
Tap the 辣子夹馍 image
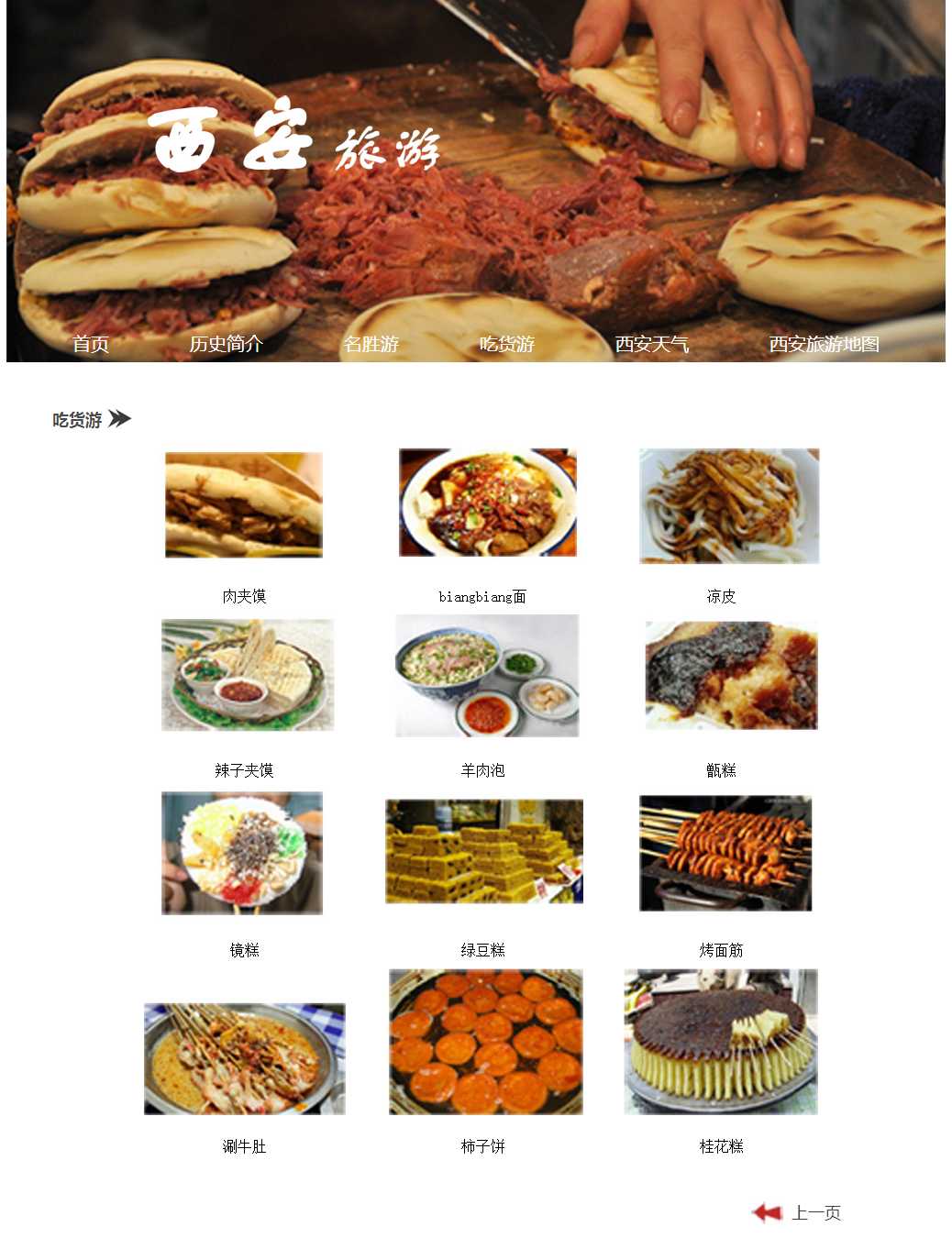tap(247, 675)
